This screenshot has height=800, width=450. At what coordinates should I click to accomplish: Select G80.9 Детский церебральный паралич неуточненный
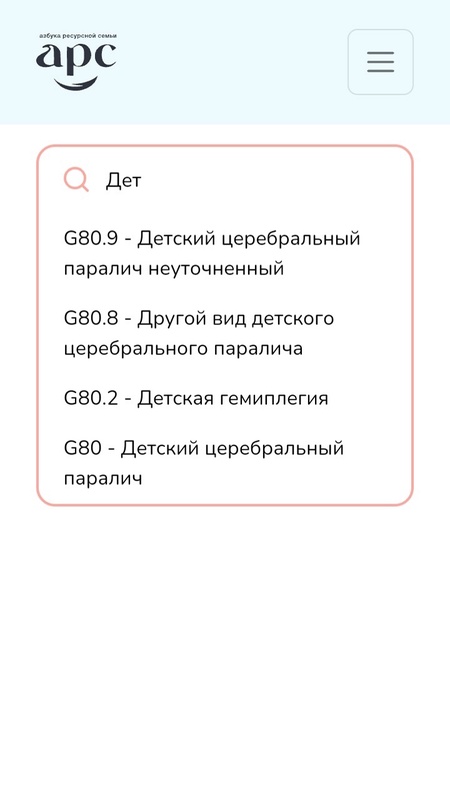pos(224,253)
